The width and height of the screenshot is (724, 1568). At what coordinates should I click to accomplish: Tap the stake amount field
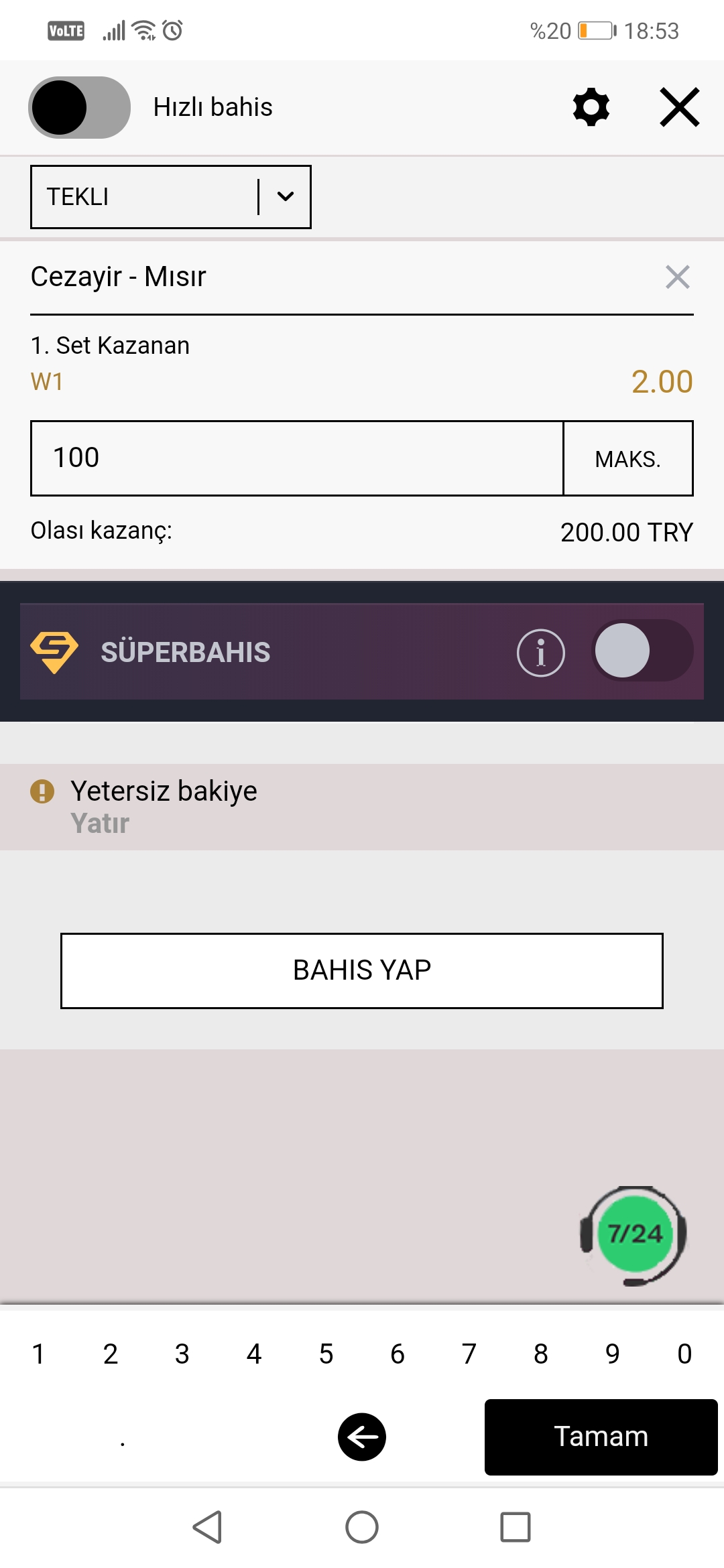pos(297,458)
